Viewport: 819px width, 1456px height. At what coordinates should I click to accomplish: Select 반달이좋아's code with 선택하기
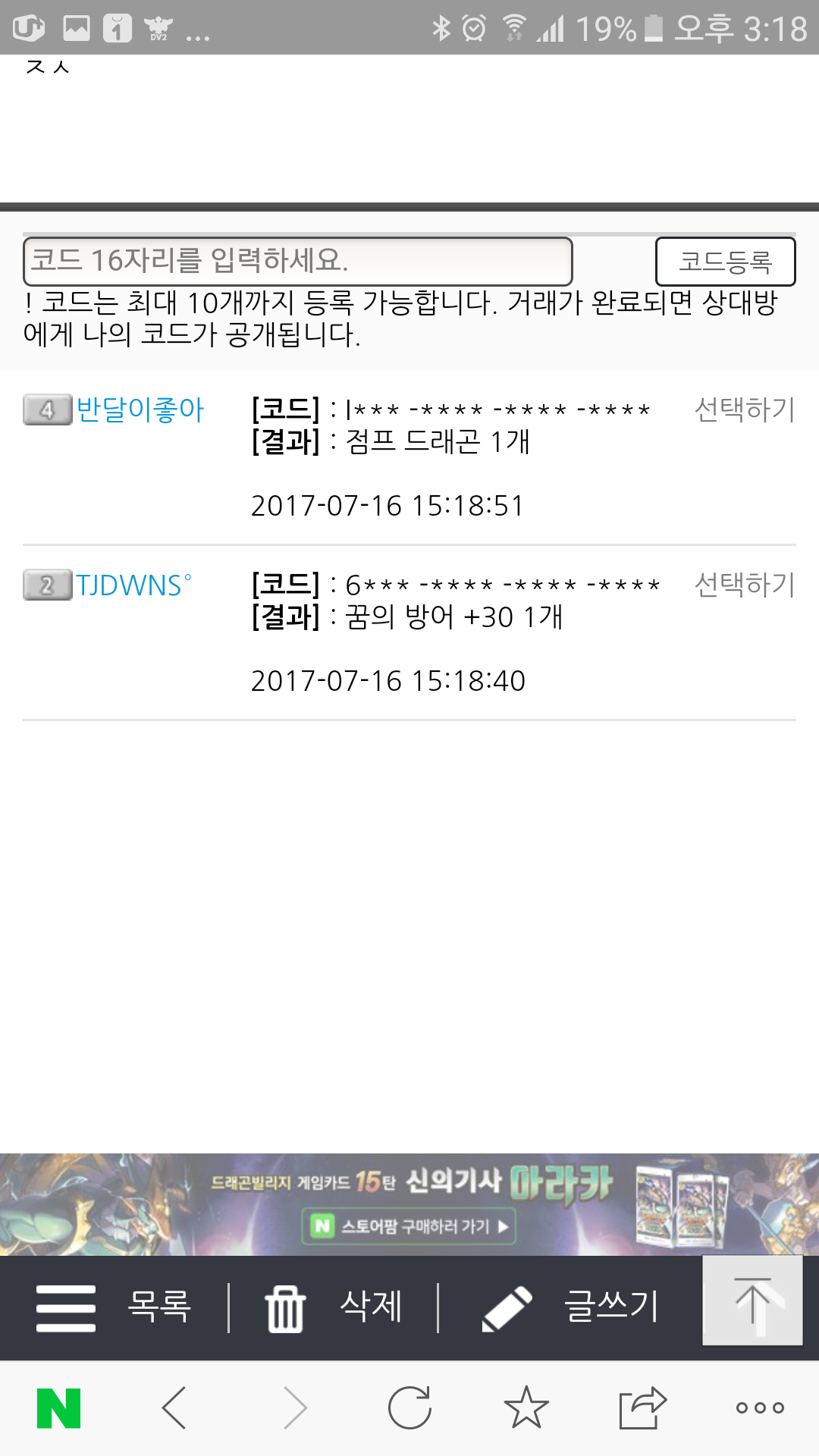[x=744, y=409]
